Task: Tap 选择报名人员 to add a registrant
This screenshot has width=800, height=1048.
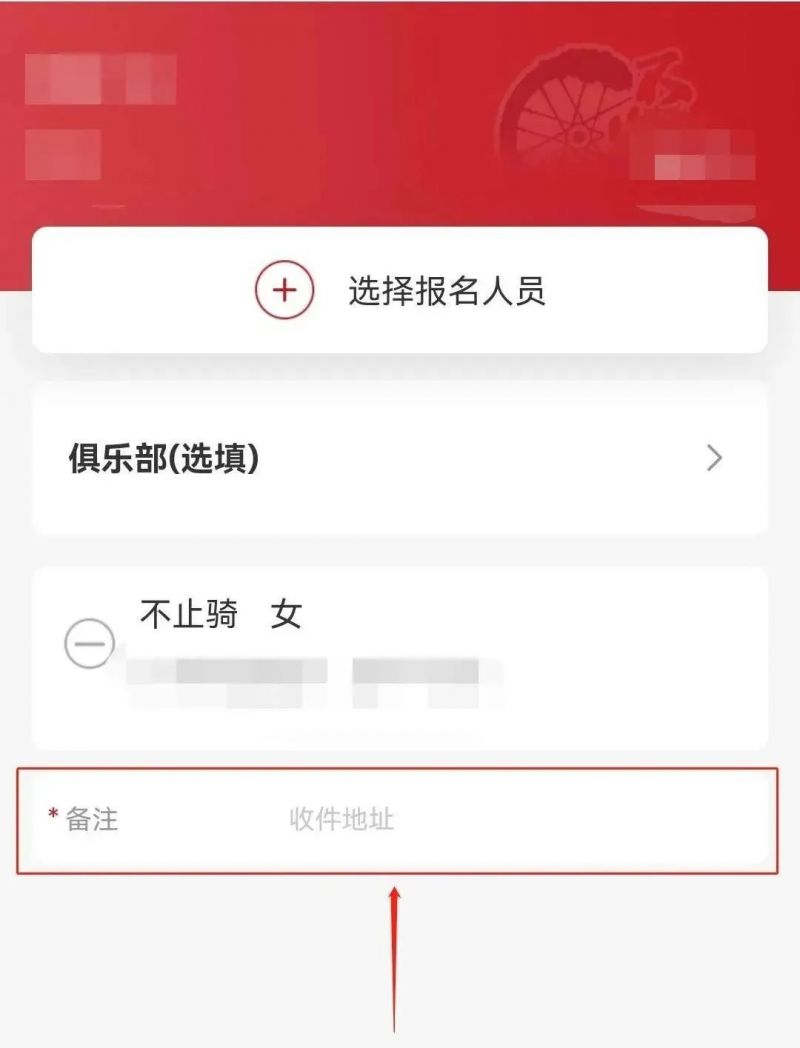Action: [399, 291]
